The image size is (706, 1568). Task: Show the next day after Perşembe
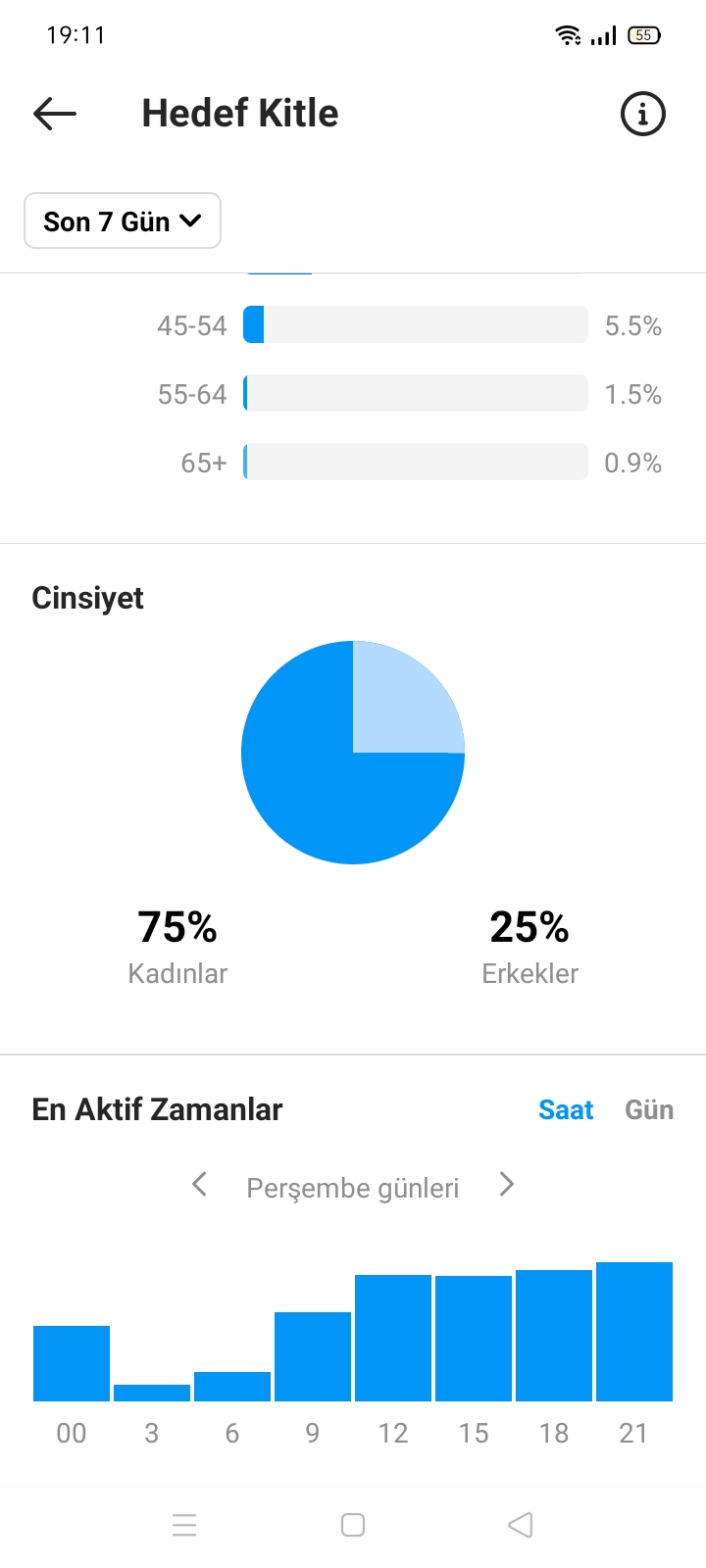pos(507,1185)
